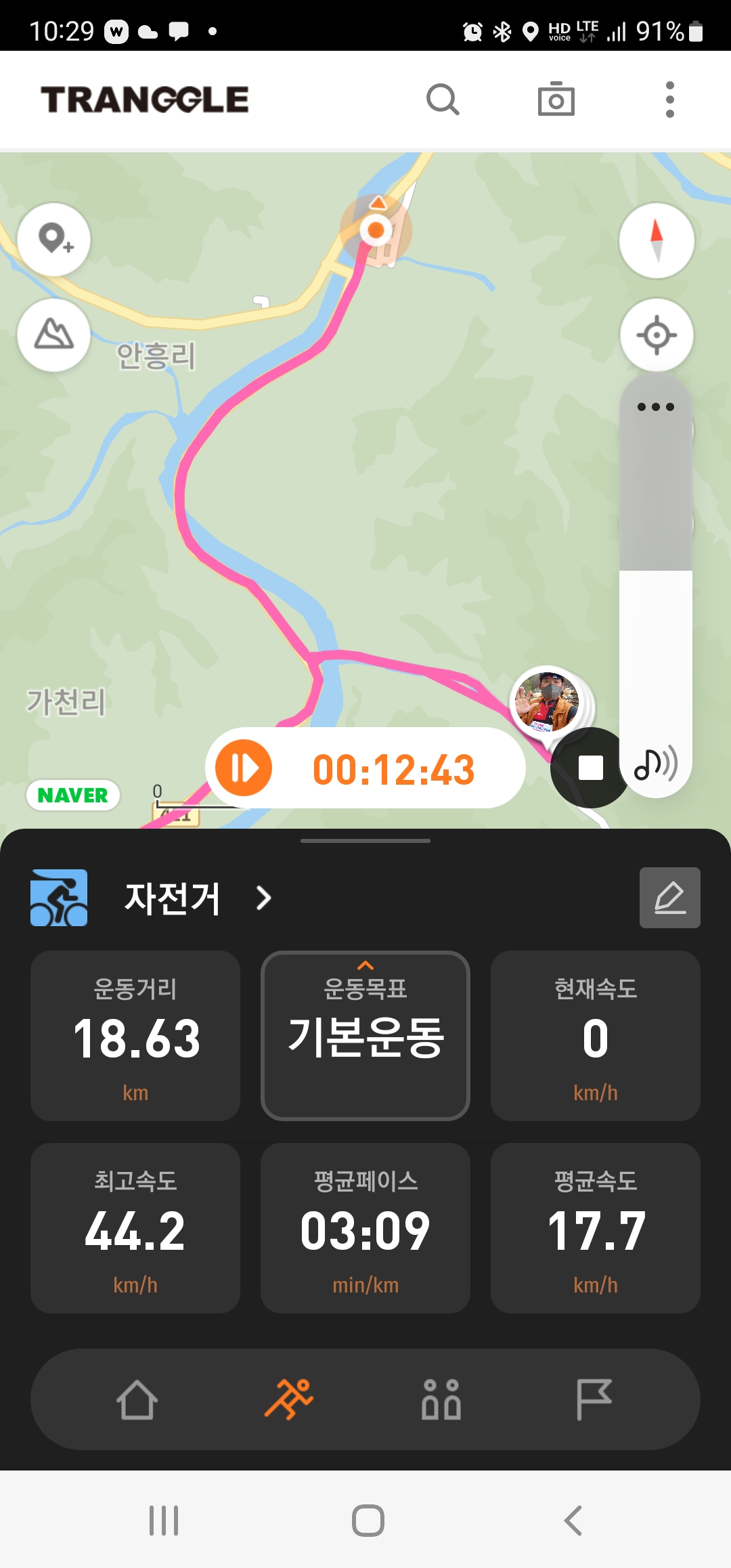Tap the compass to reset orientation
731x1568 pixels.
click(657, 240)
